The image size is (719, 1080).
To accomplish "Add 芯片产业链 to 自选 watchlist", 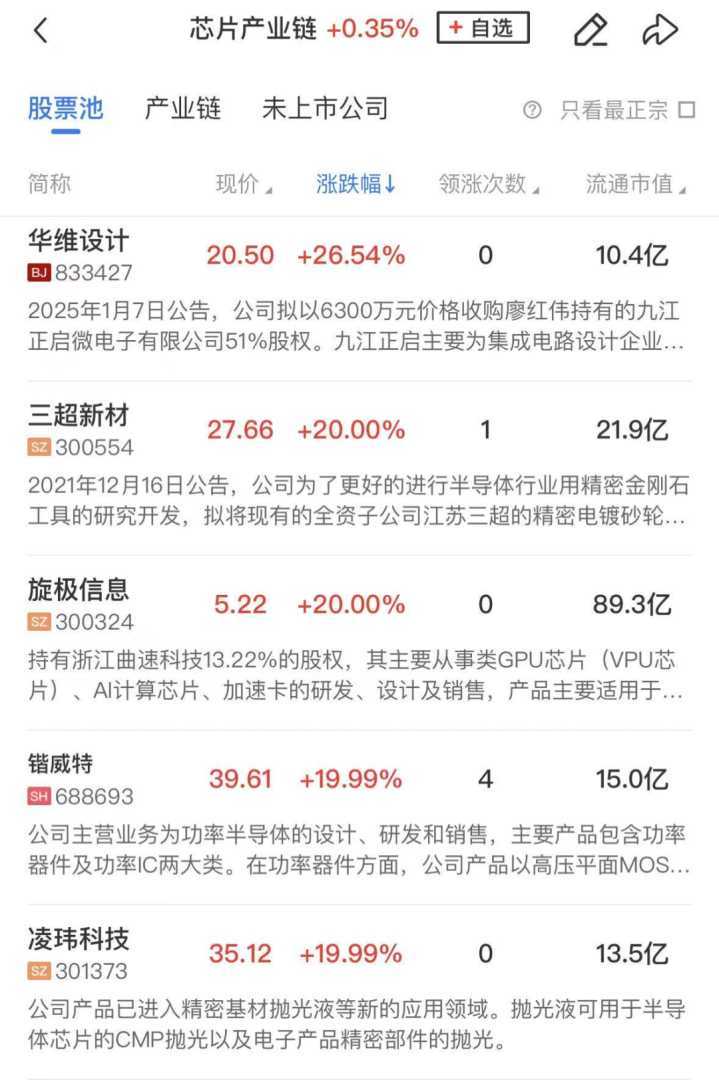I will click(482, 29).
